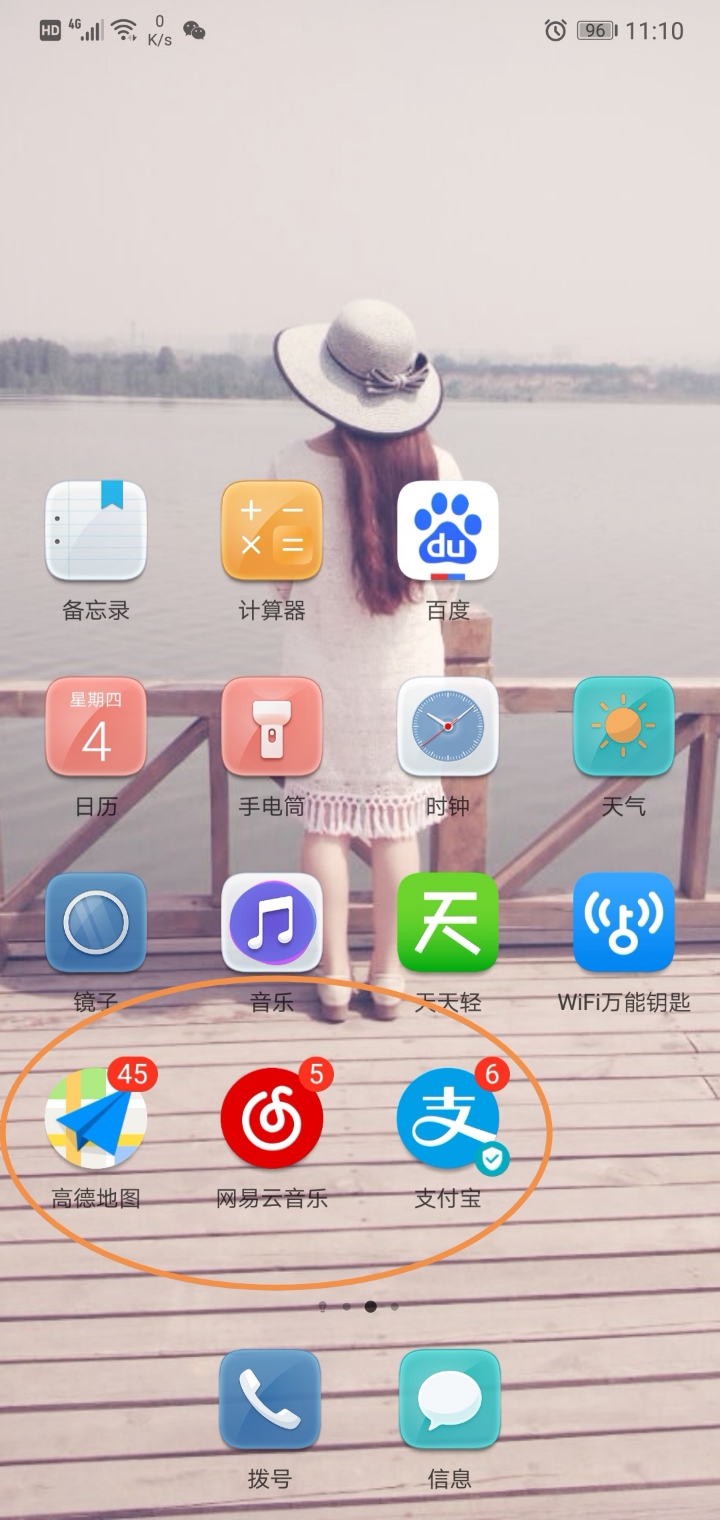
Task: Turn on the 手电筒 flashlight app
Action: [272, 727]
